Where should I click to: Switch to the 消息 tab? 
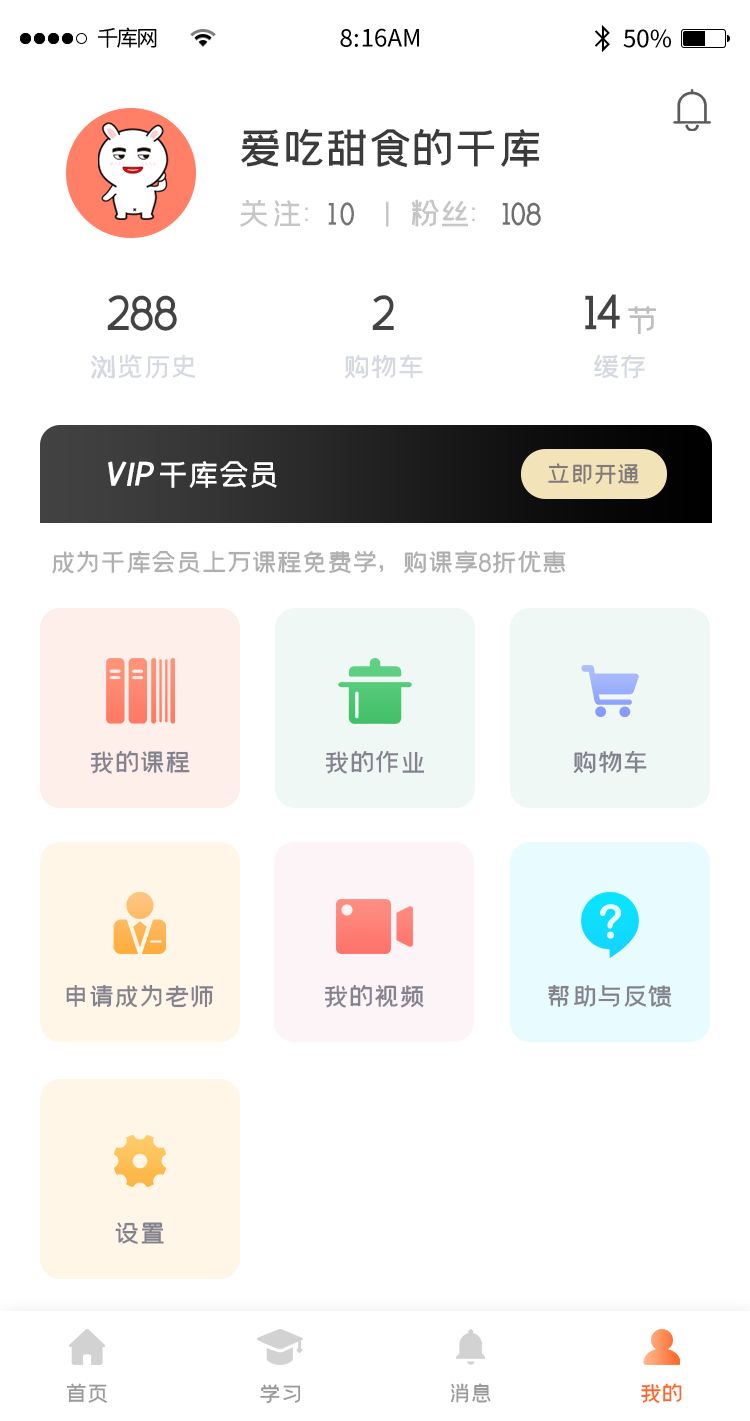tap(471, 1365)
